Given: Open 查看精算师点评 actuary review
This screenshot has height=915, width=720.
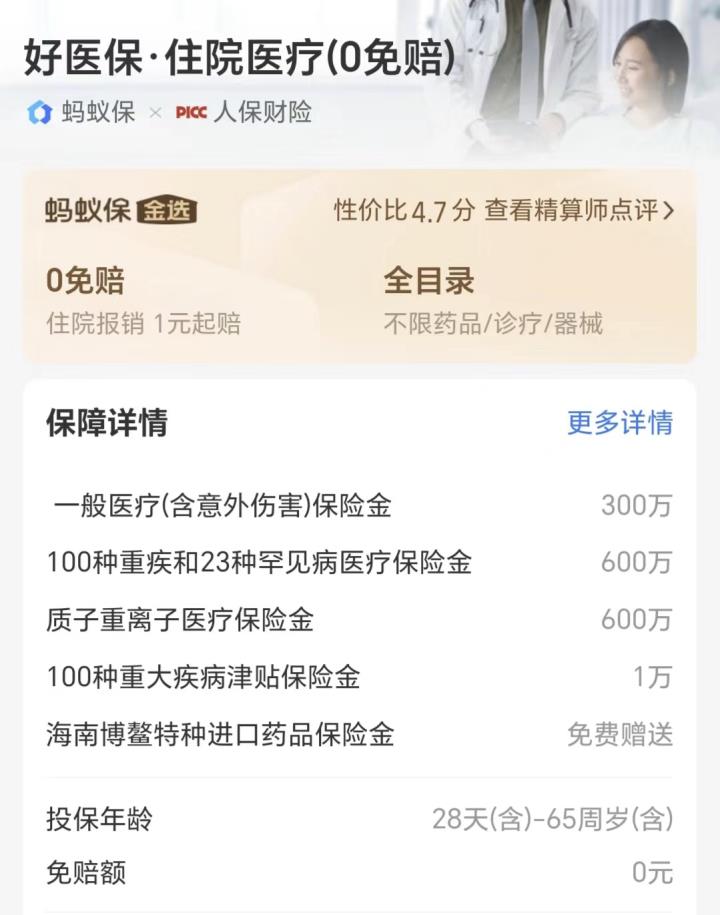Looking at the screenshot, I should click(x=578, y=211).
